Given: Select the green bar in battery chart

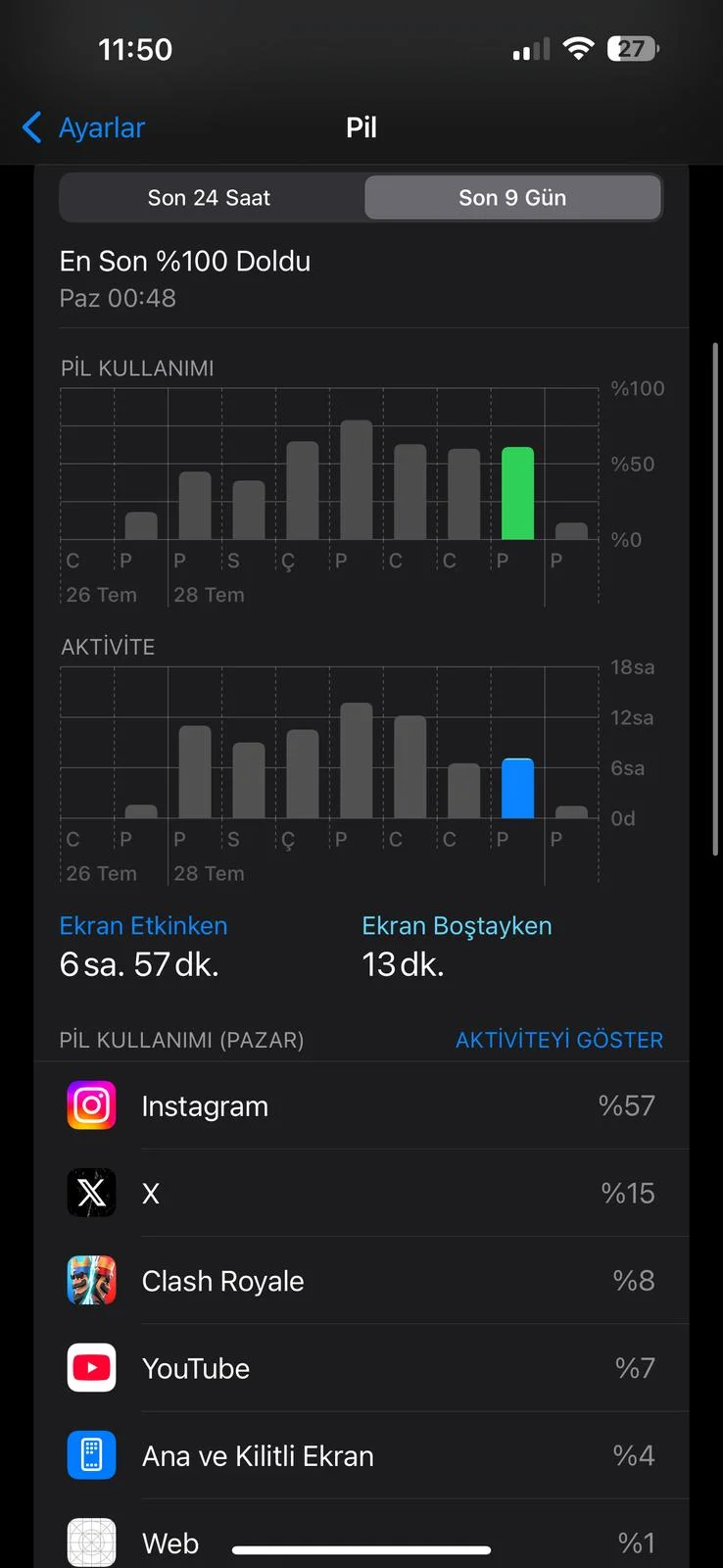Looking at the screenshot, I should [517, 494].
